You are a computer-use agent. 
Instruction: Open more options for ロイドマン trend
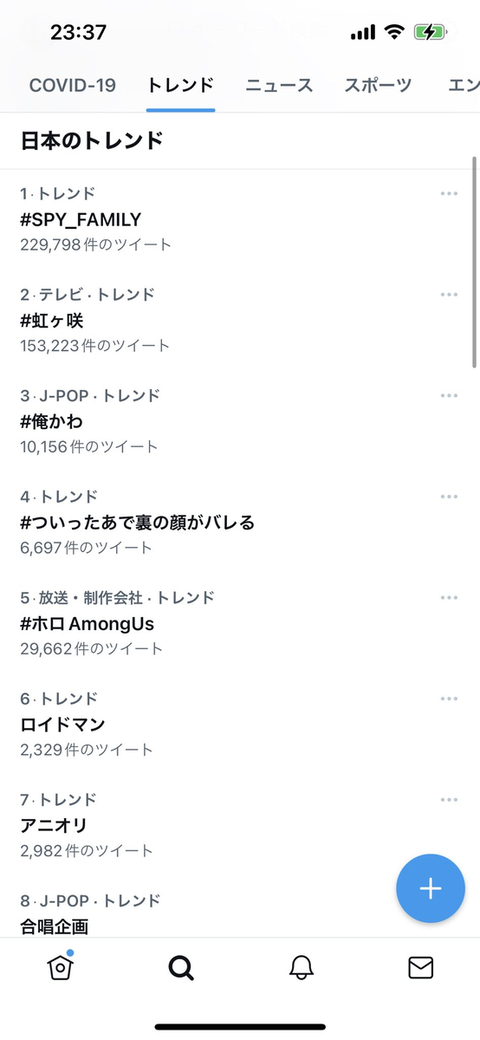tap(449, 698)
